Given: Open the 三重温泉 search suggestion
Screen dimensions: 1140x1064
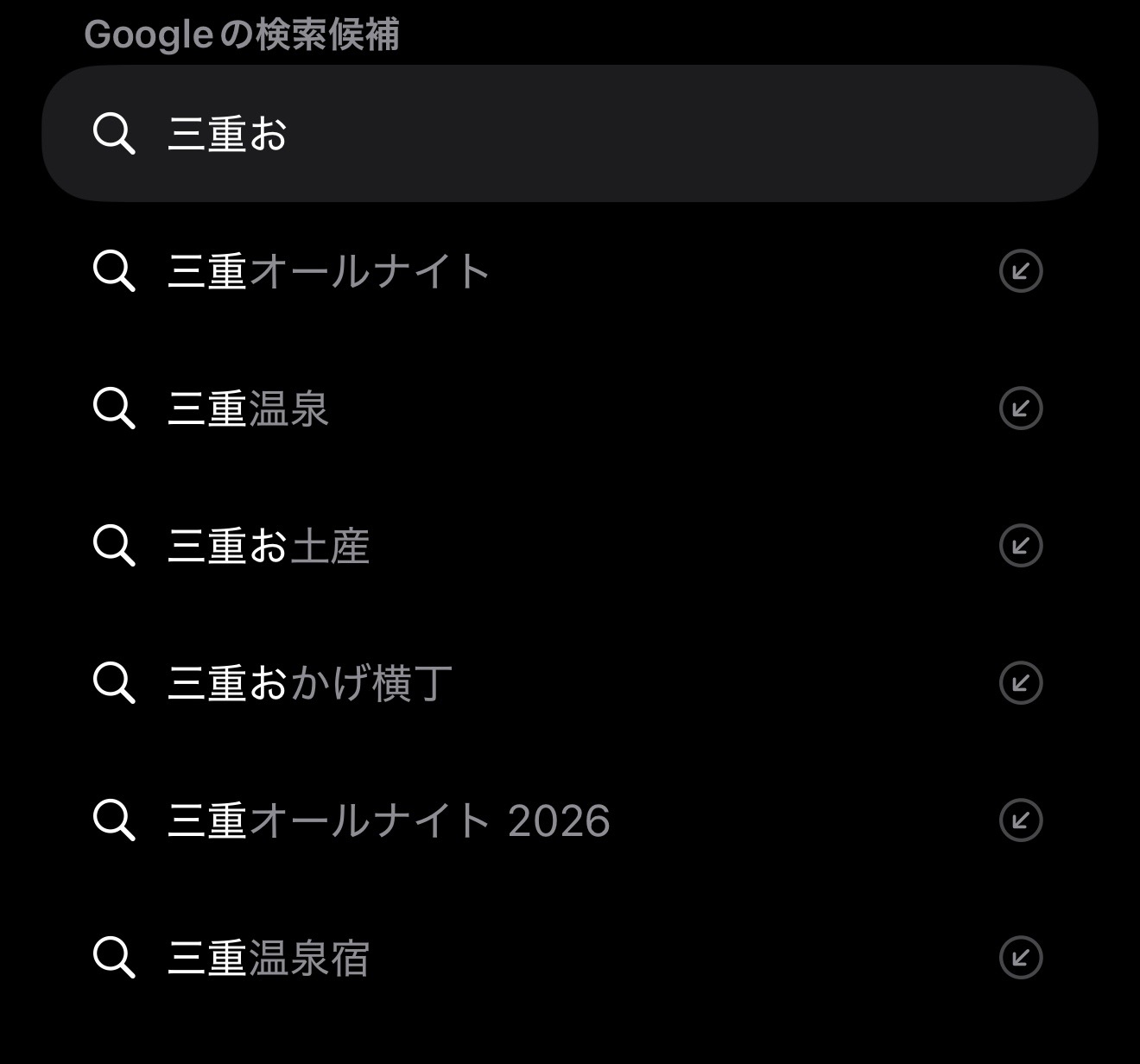Looking at the screenshot, I should (x=249, y=408).
